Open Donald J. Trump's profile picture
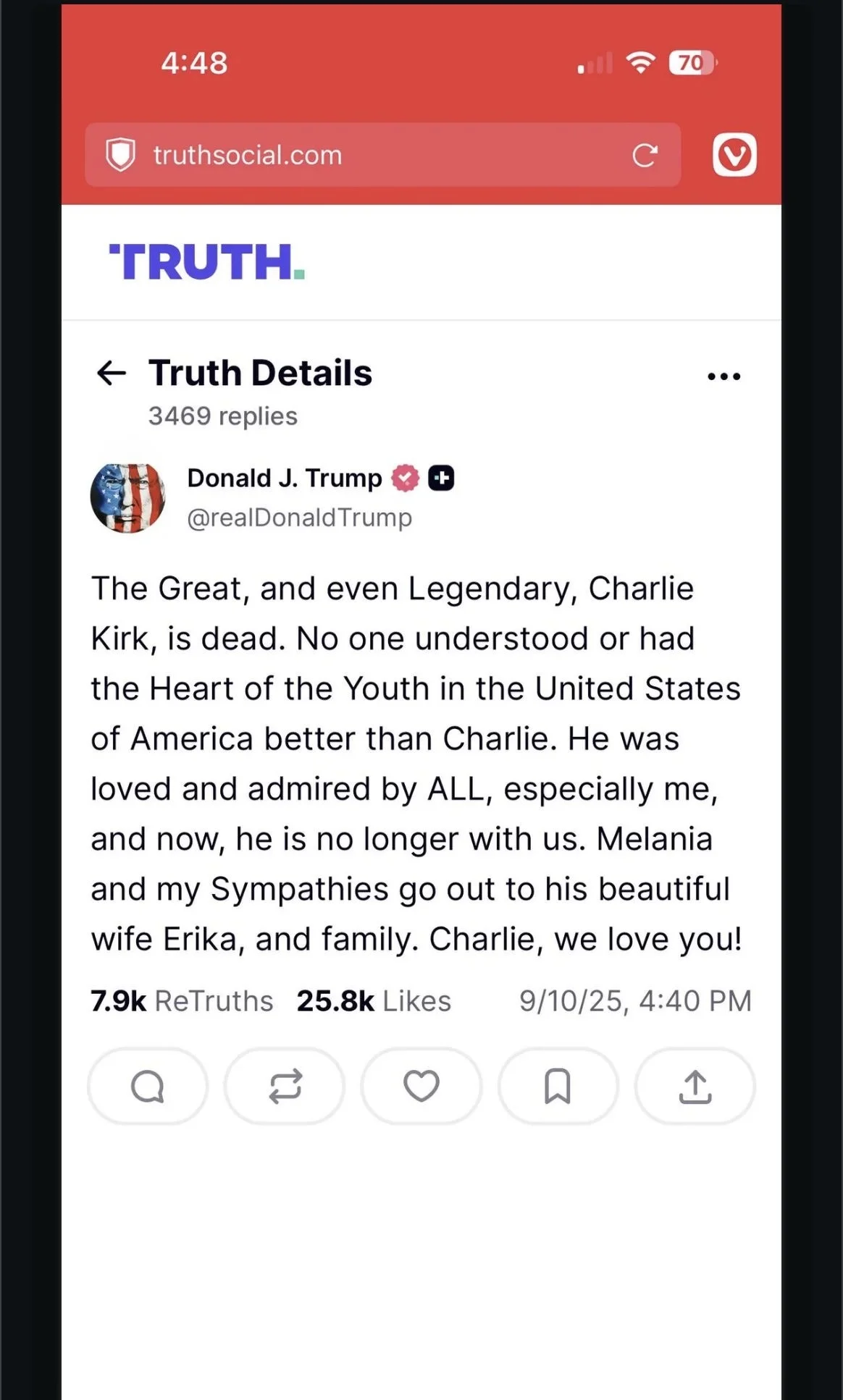843x1400 pixels. coord(128,498)
